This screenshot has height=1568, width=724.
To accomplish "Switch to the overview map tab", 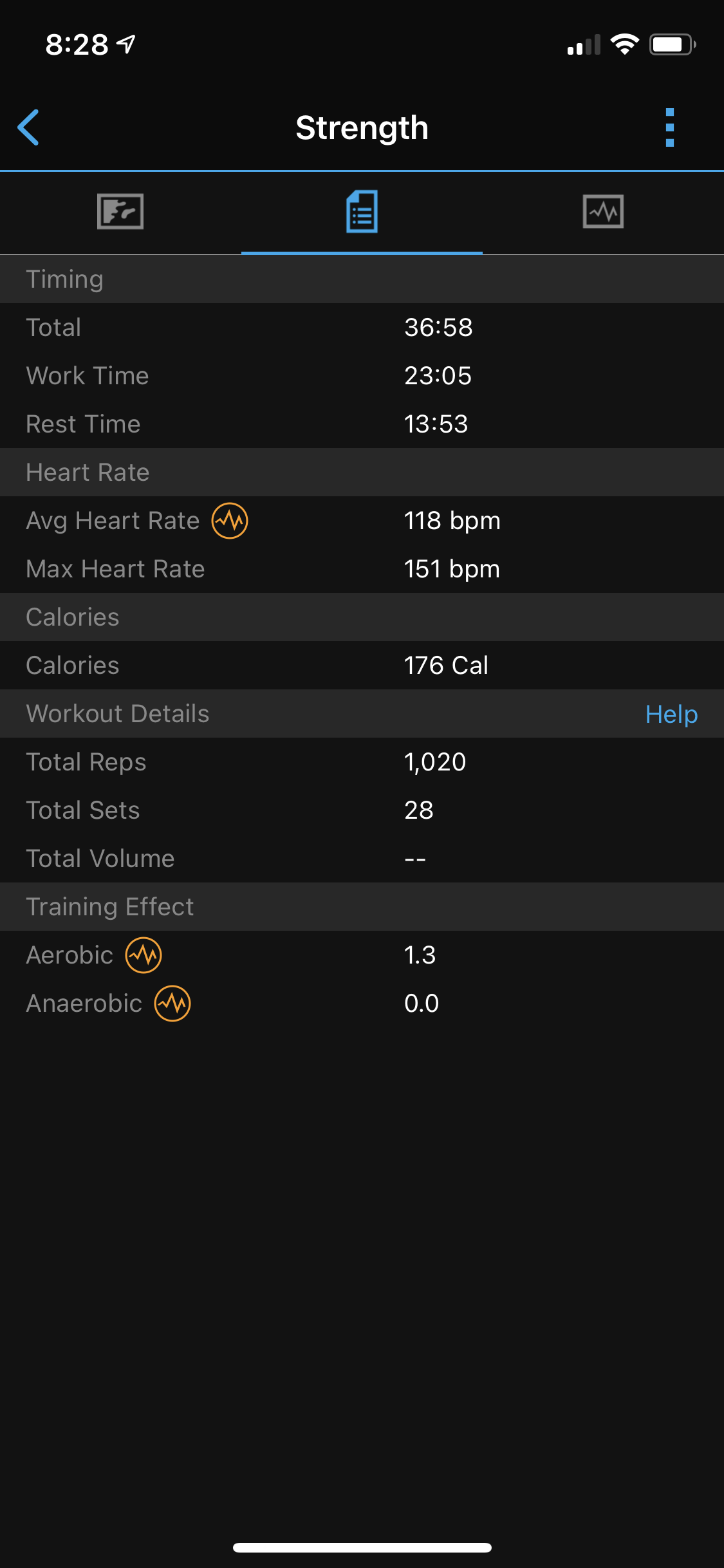I will pyautogui.click(x=120, y=211).
